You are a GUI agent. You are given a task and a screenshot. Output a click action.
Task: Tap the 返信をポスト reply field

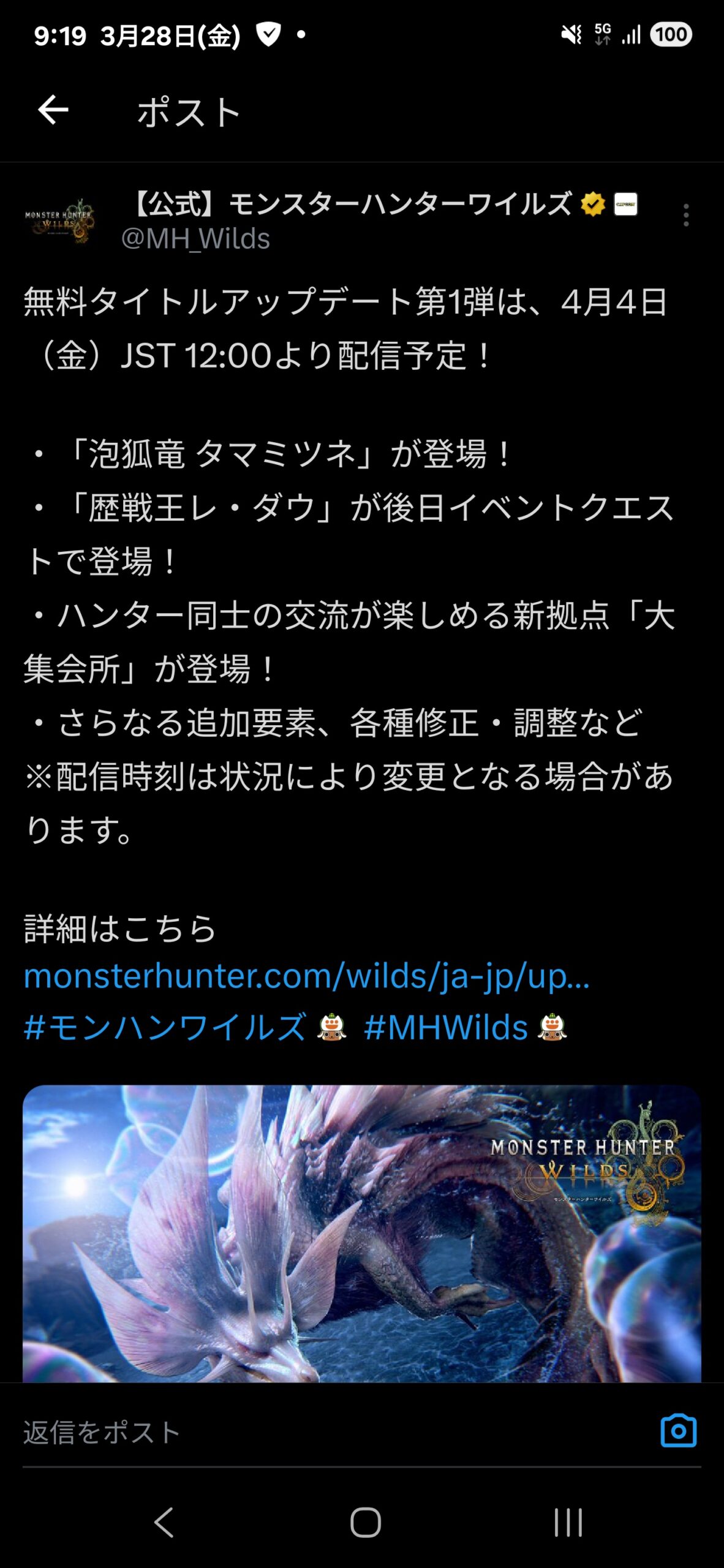tap(331, 1432)
